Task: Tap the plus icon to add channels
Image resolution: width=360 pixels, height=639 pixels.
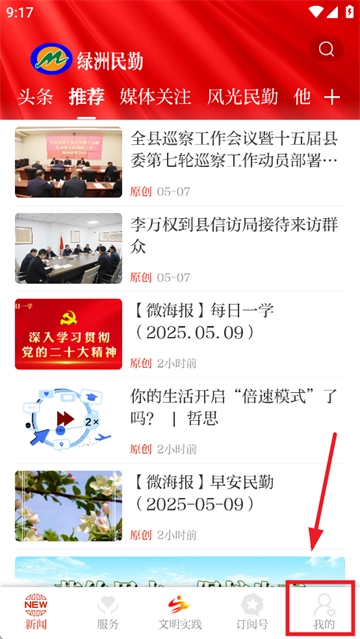Action: point(332,97)
